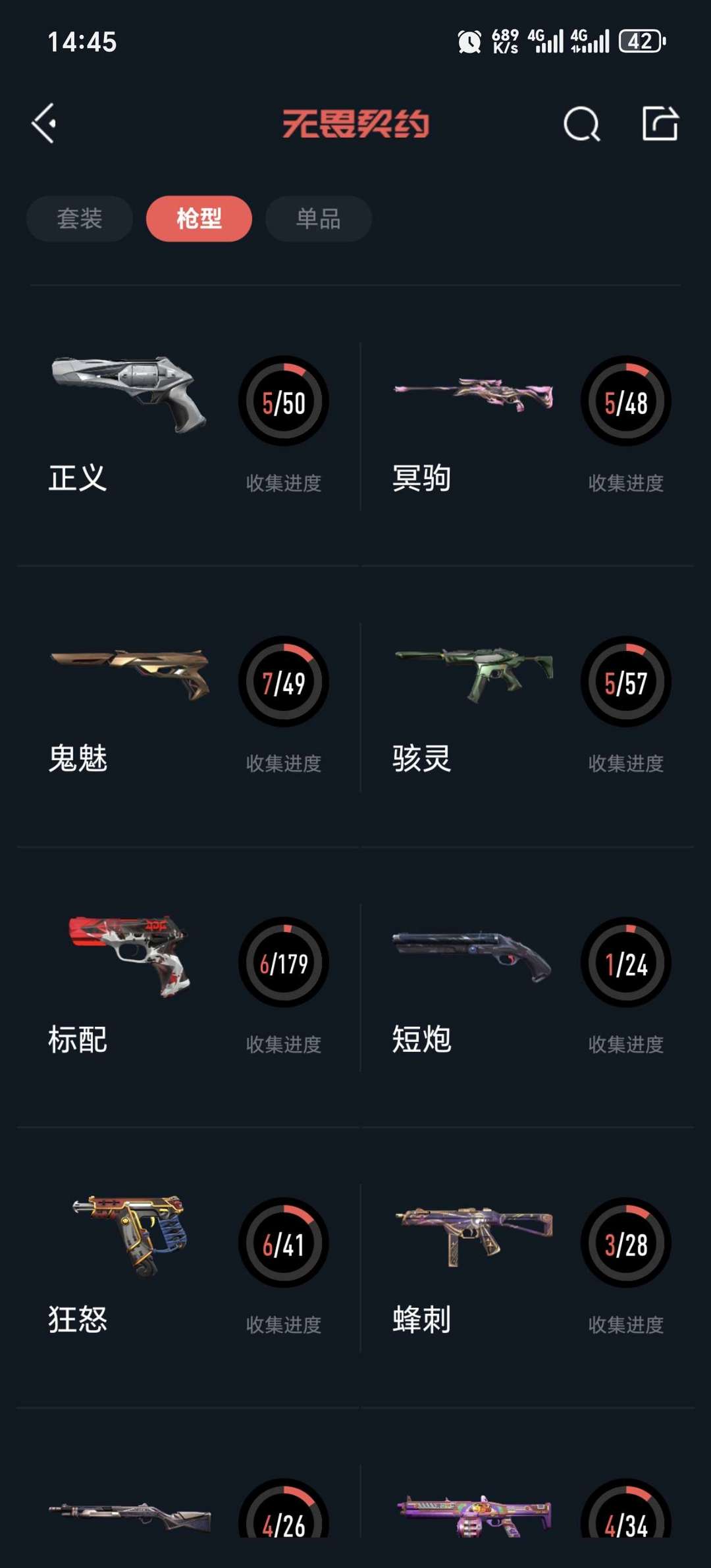The width and height of the screenshot is (711, 1568).
Task: Open the search magnifier icon
Action: [581, 124]
